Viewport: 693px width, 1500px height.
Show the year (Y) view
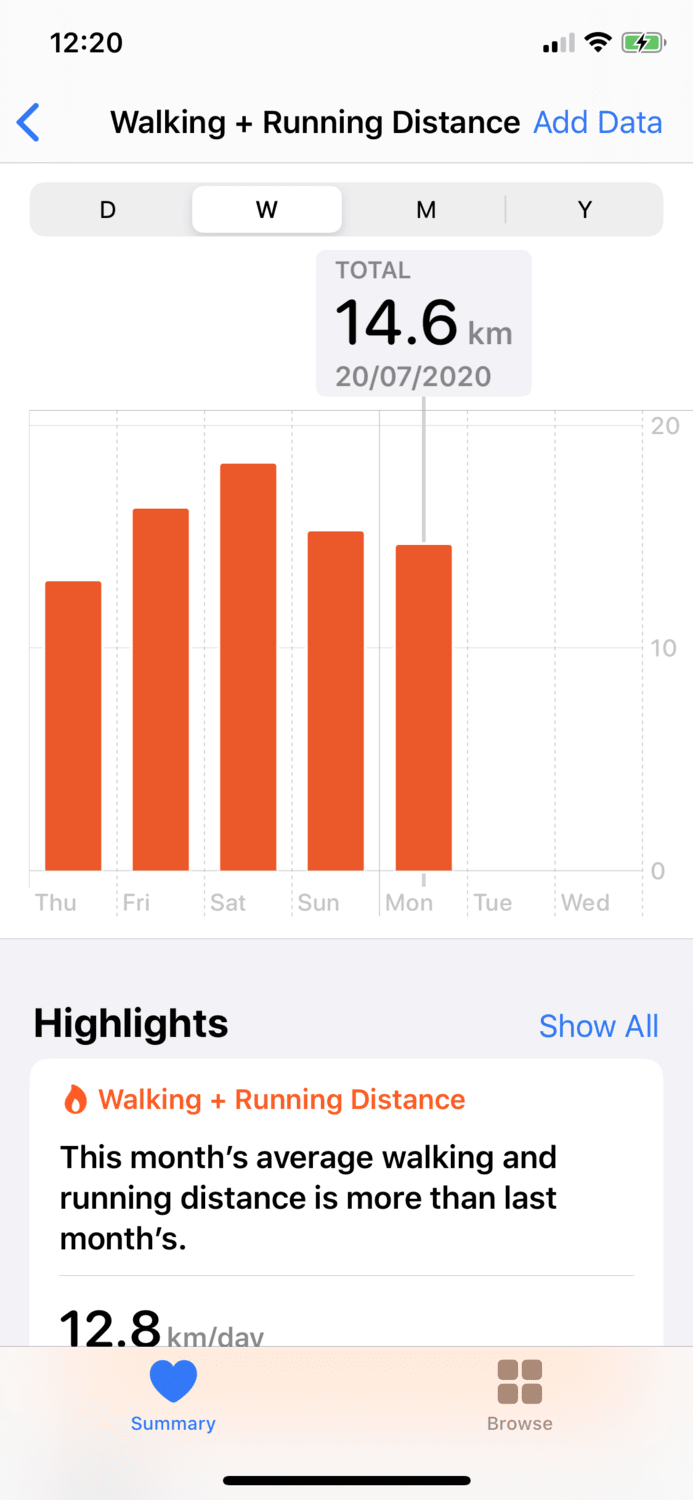[585, 210]
